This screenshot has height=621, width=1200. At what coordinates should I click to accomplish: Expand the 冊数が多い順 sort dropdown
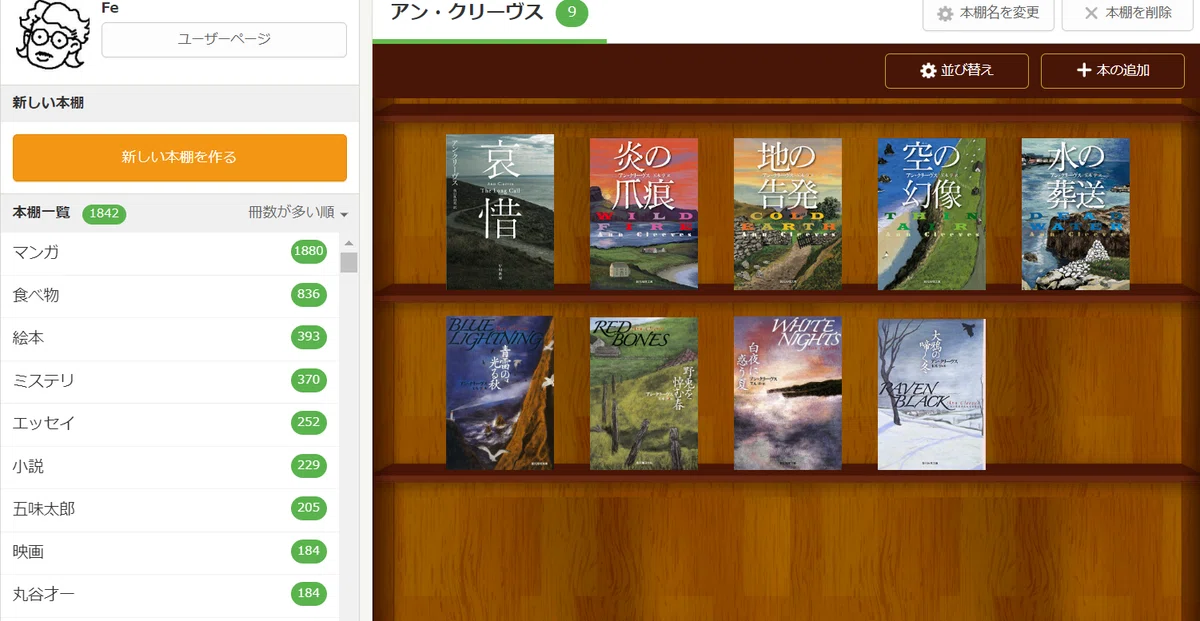pyautogui.click(x=298, y=213)
